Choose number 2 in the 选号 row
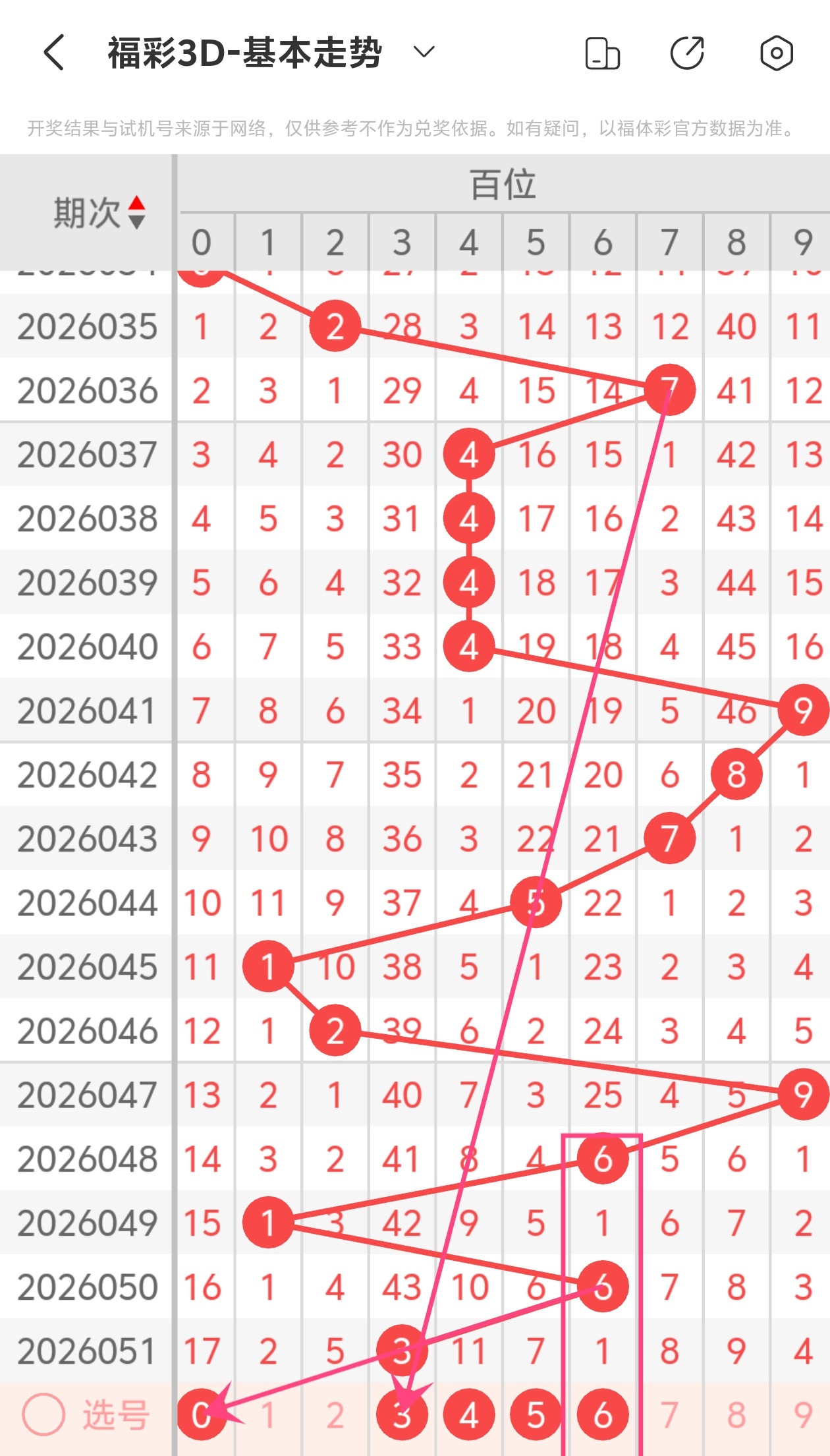The height and width of the screenshot is (1456, 830). (335, 1414)
